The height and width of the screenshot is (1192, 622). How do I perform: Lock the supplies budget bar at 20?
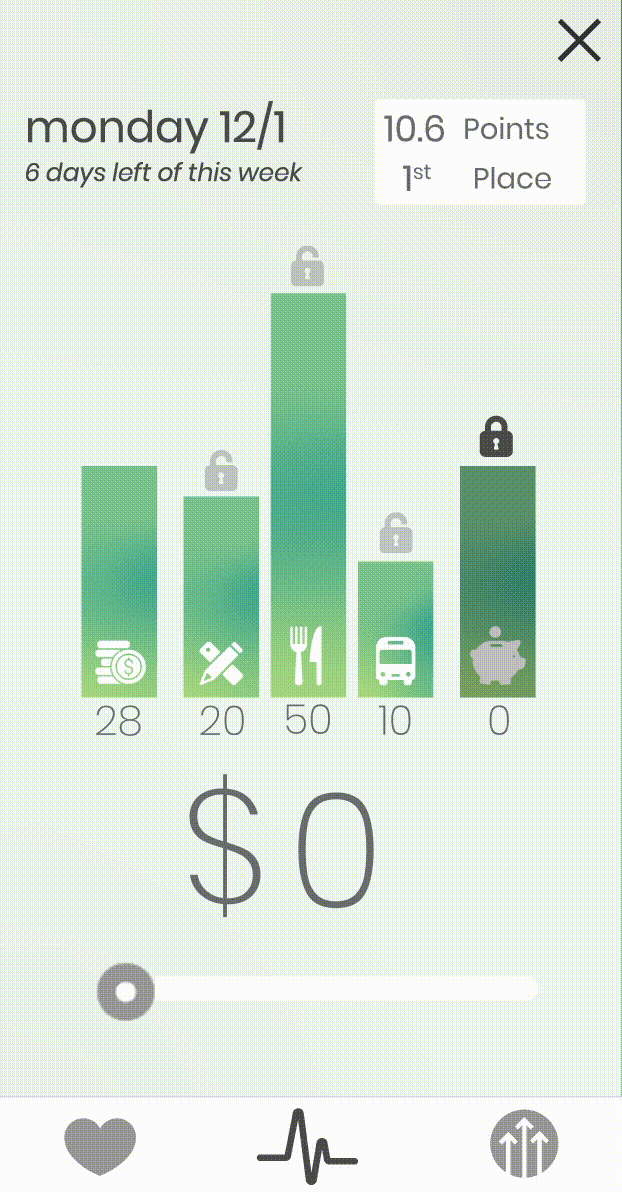(x=221, y=471)
